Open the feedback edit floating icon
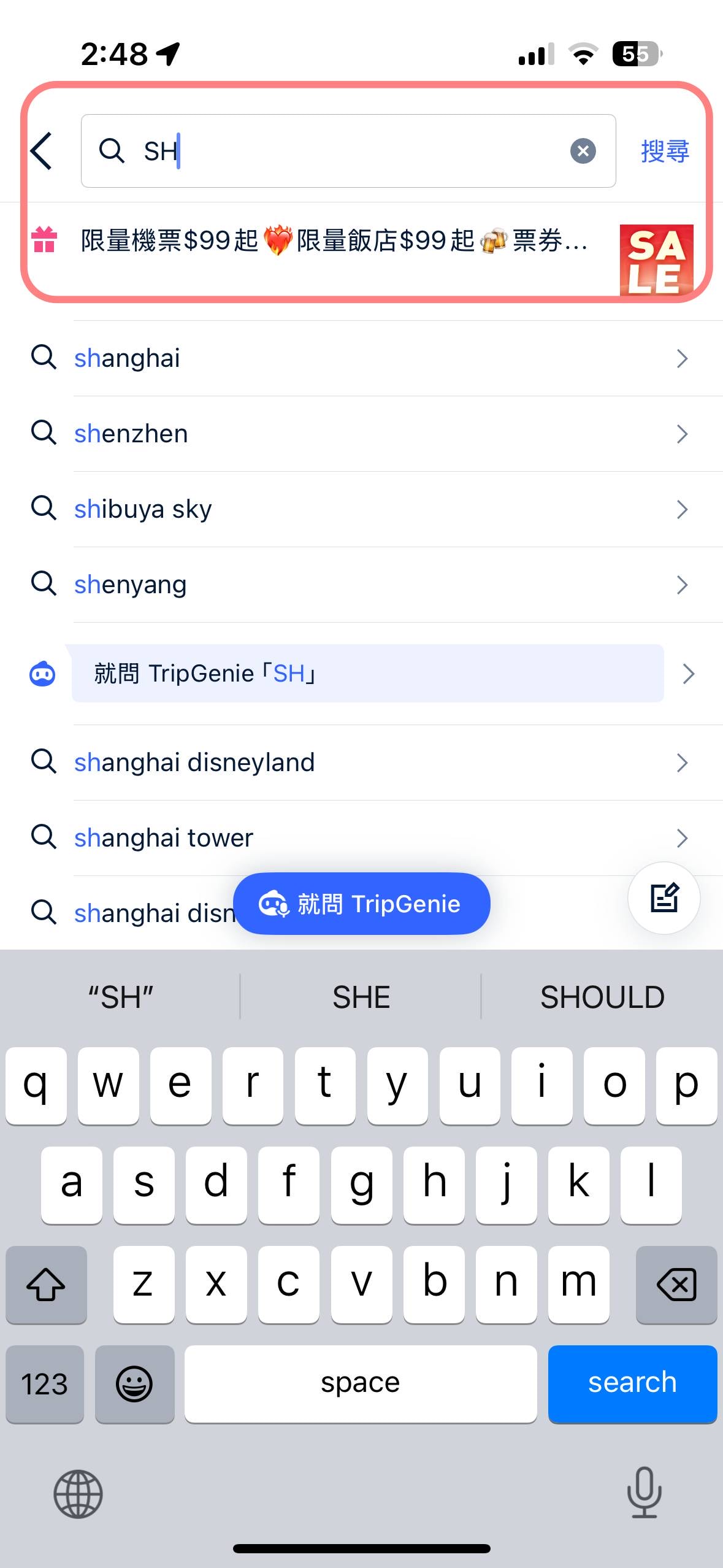Viewport: 723px width, 1568px height. [x=664, y=898]
